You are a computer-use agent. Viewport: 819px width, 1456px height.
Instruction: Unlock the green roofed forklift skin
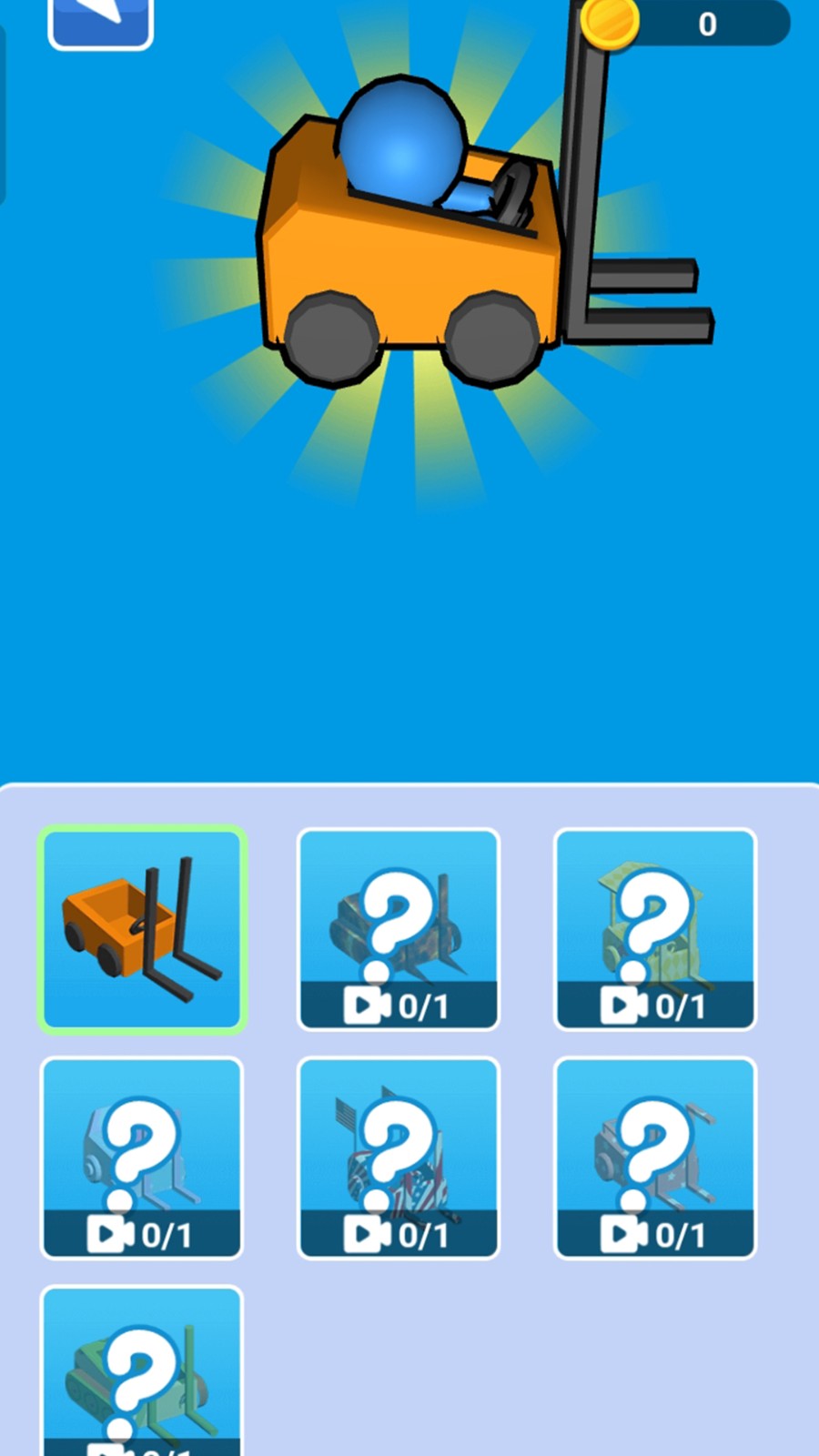click(655, 929)
